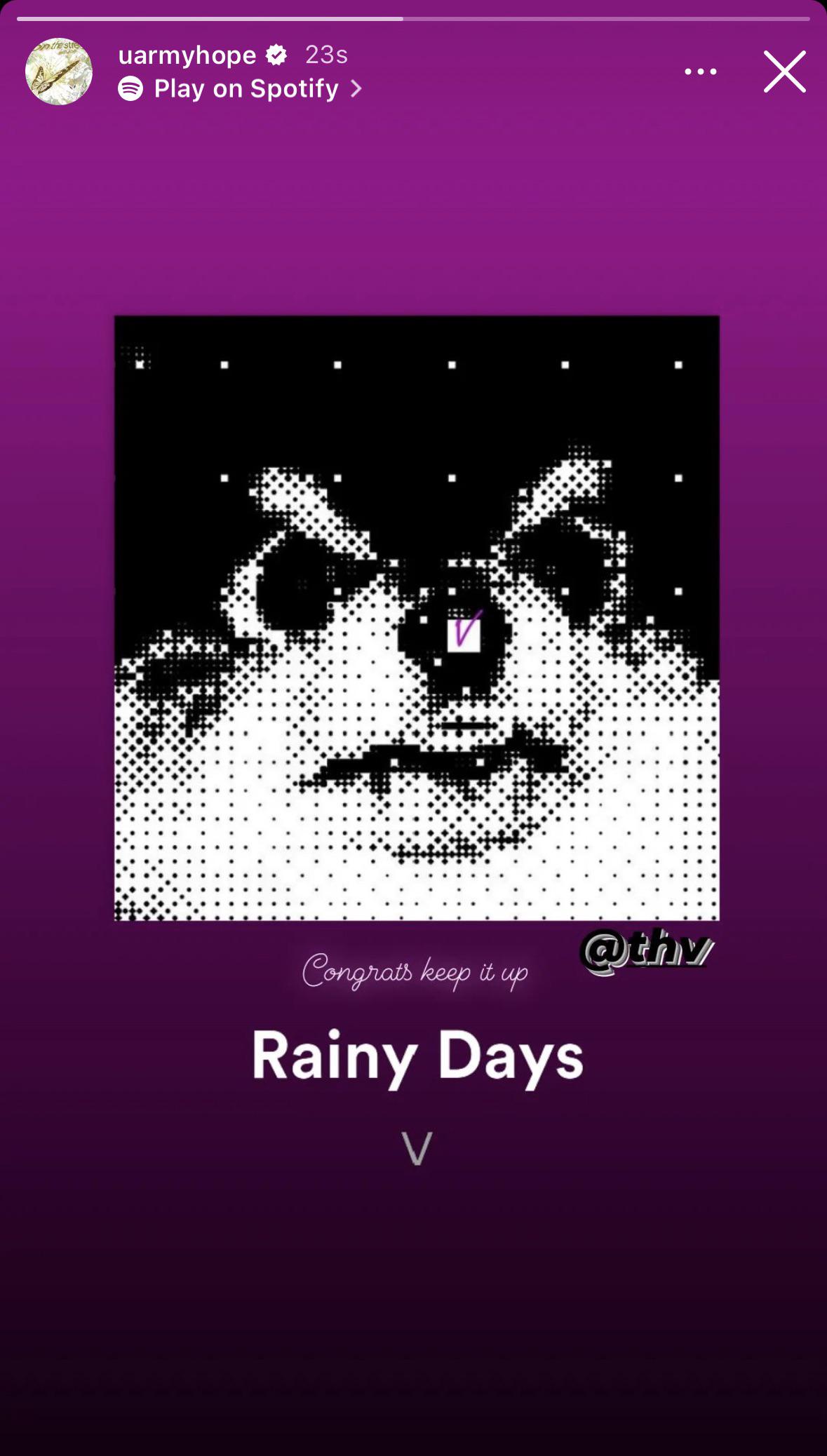
Task: Close the story viewer
Action: [x=784, y=72]
